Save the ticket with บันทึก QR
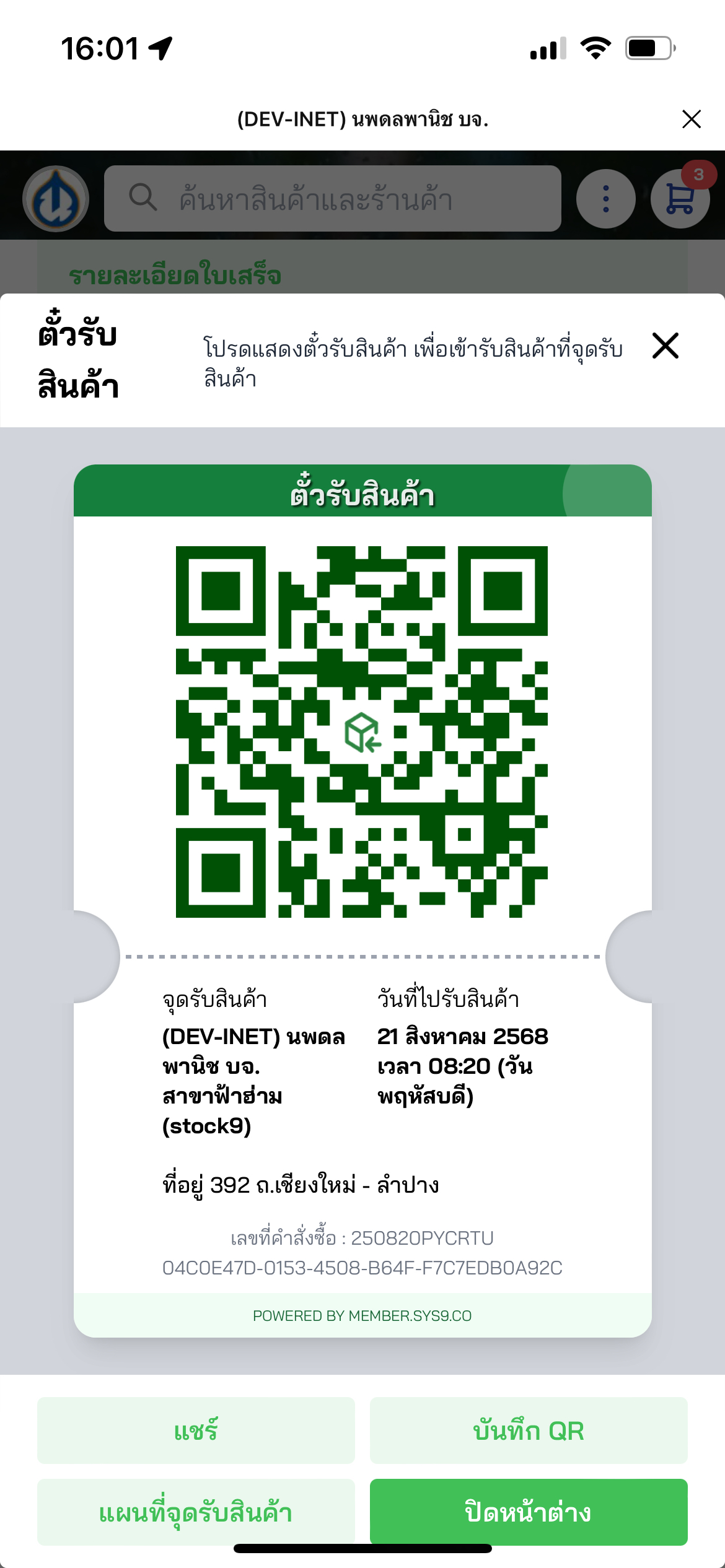The height and width of the screenshot is (1568, 725). coord(529,1431)
